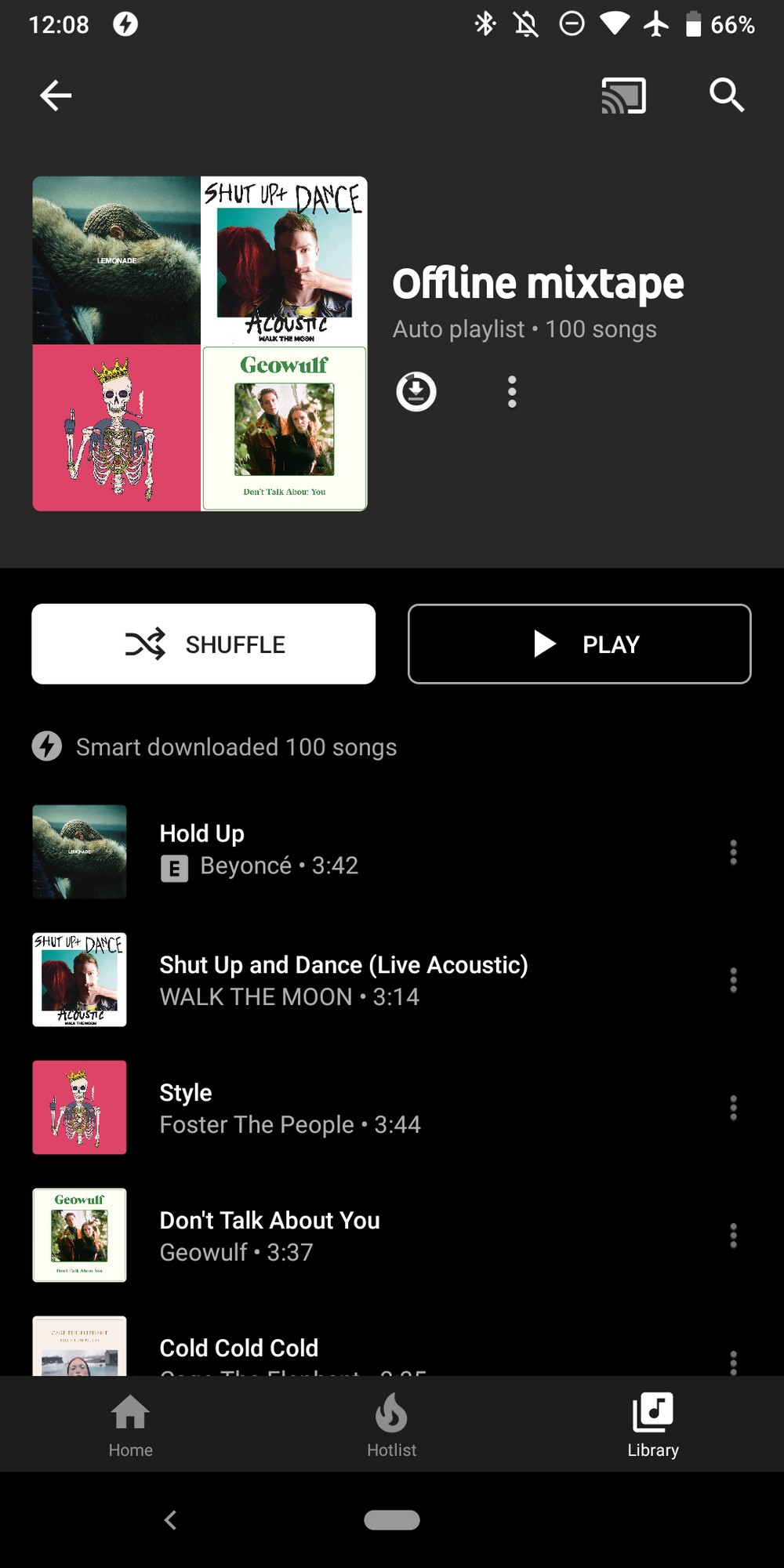
Task: Go back using the top-left arrow
Action: [x=55, y=96]
